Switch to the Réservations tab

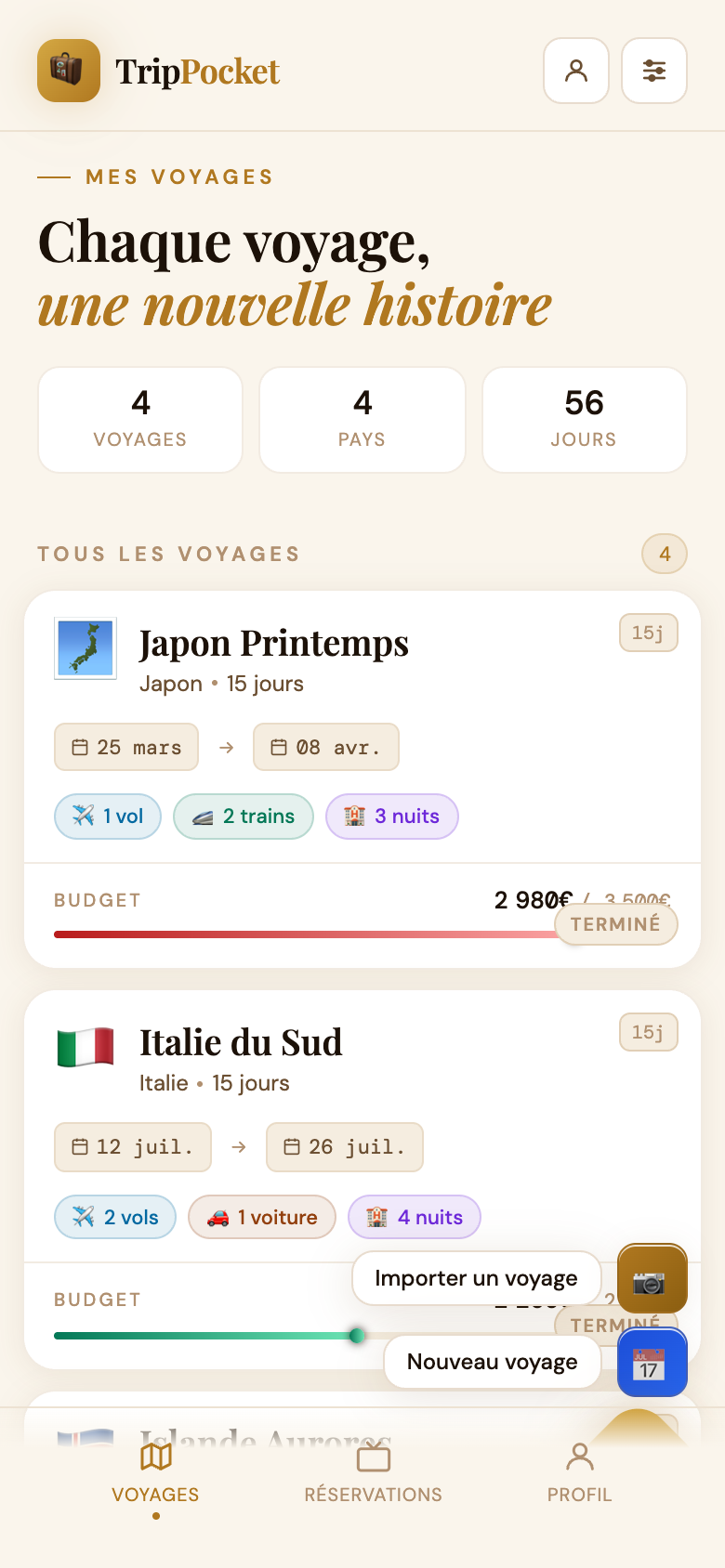tap(374, 1473)
